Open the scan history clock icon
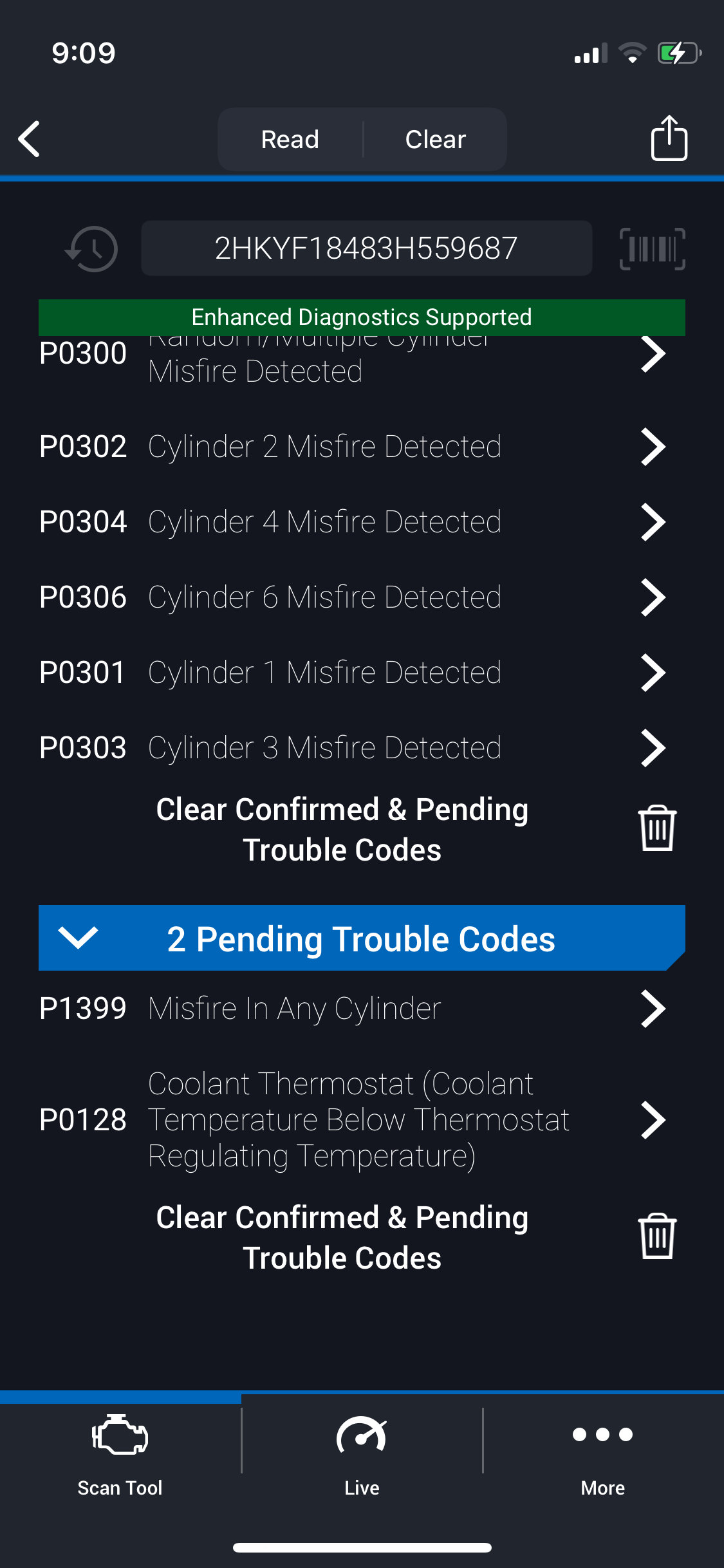The height and width of the screenshot is (1568, 724). 92,248
